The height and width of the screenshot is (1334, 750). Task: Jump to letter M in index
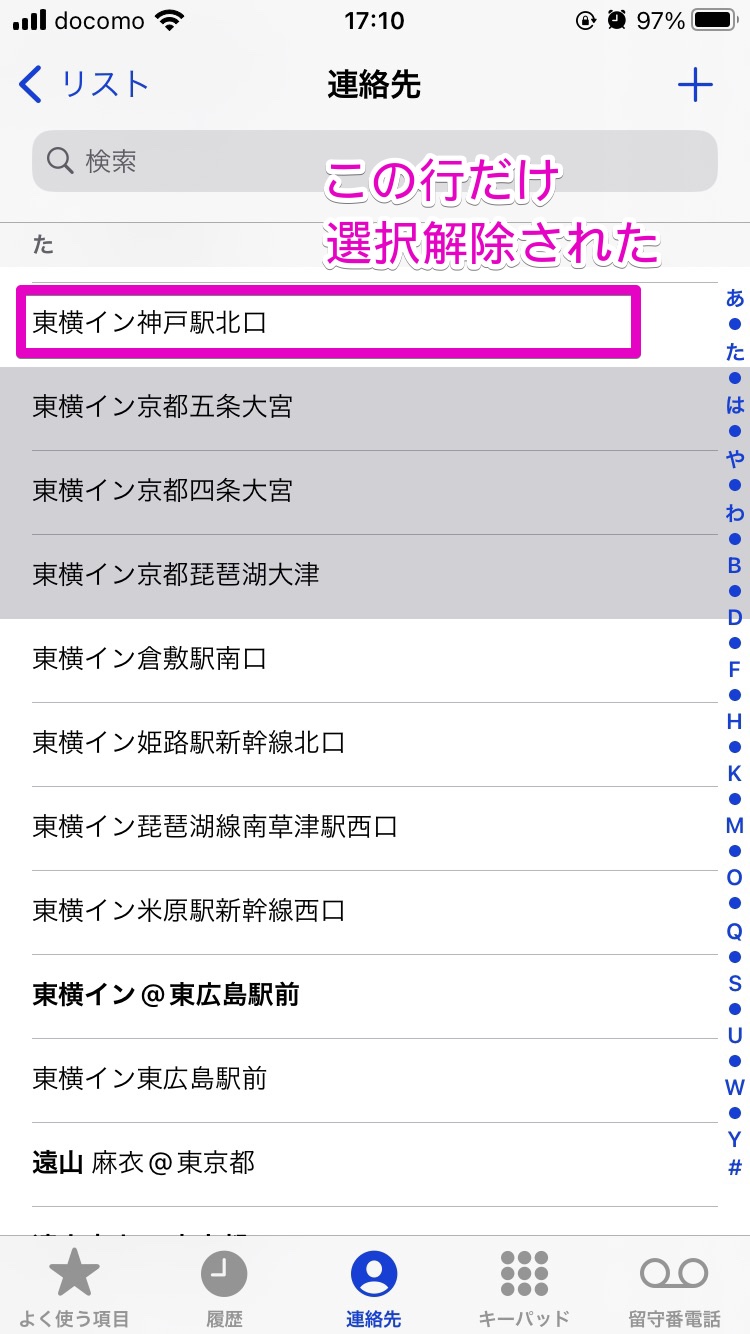(x=735, y=825)
